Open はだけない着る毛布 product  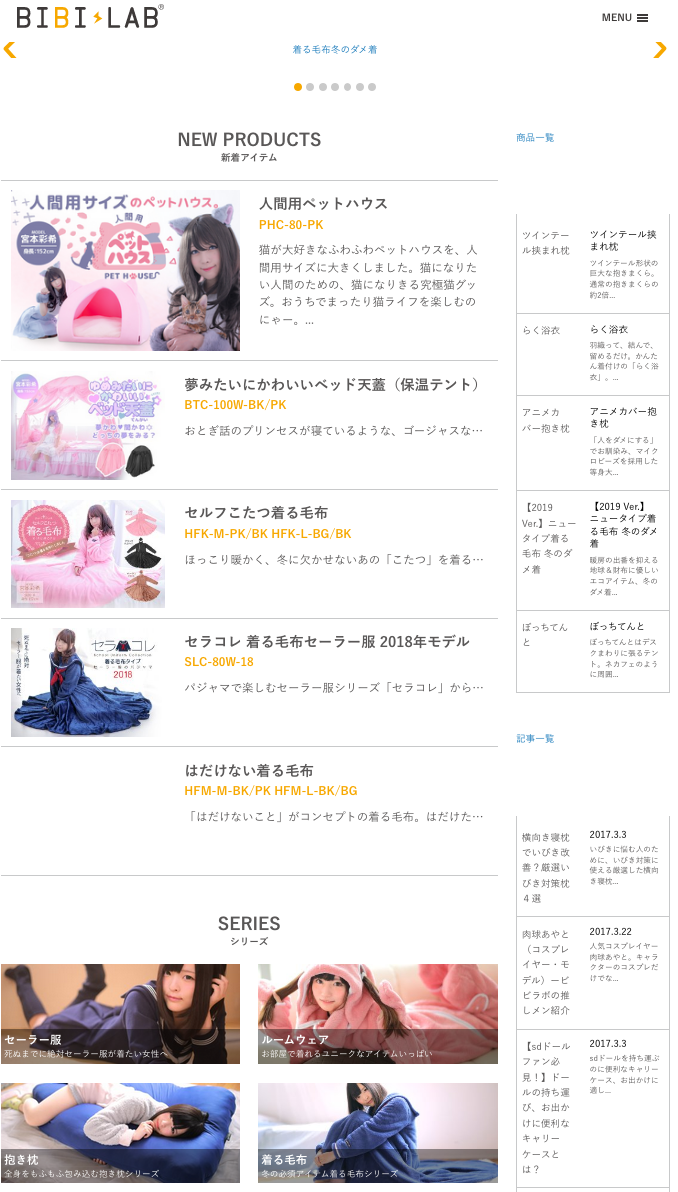249,770
